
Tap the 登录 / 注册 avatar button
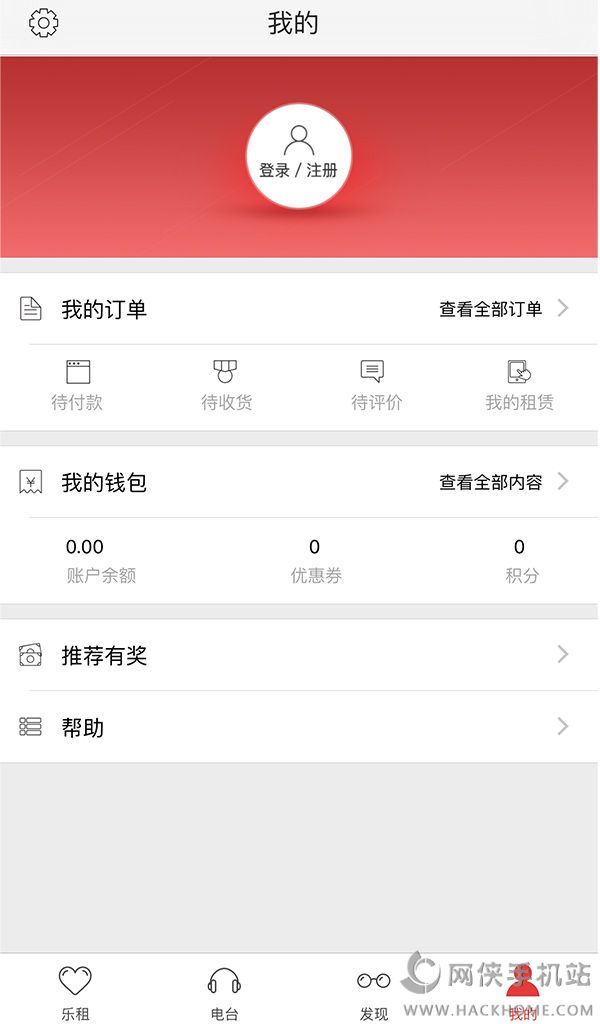click(x=298, y=156)
